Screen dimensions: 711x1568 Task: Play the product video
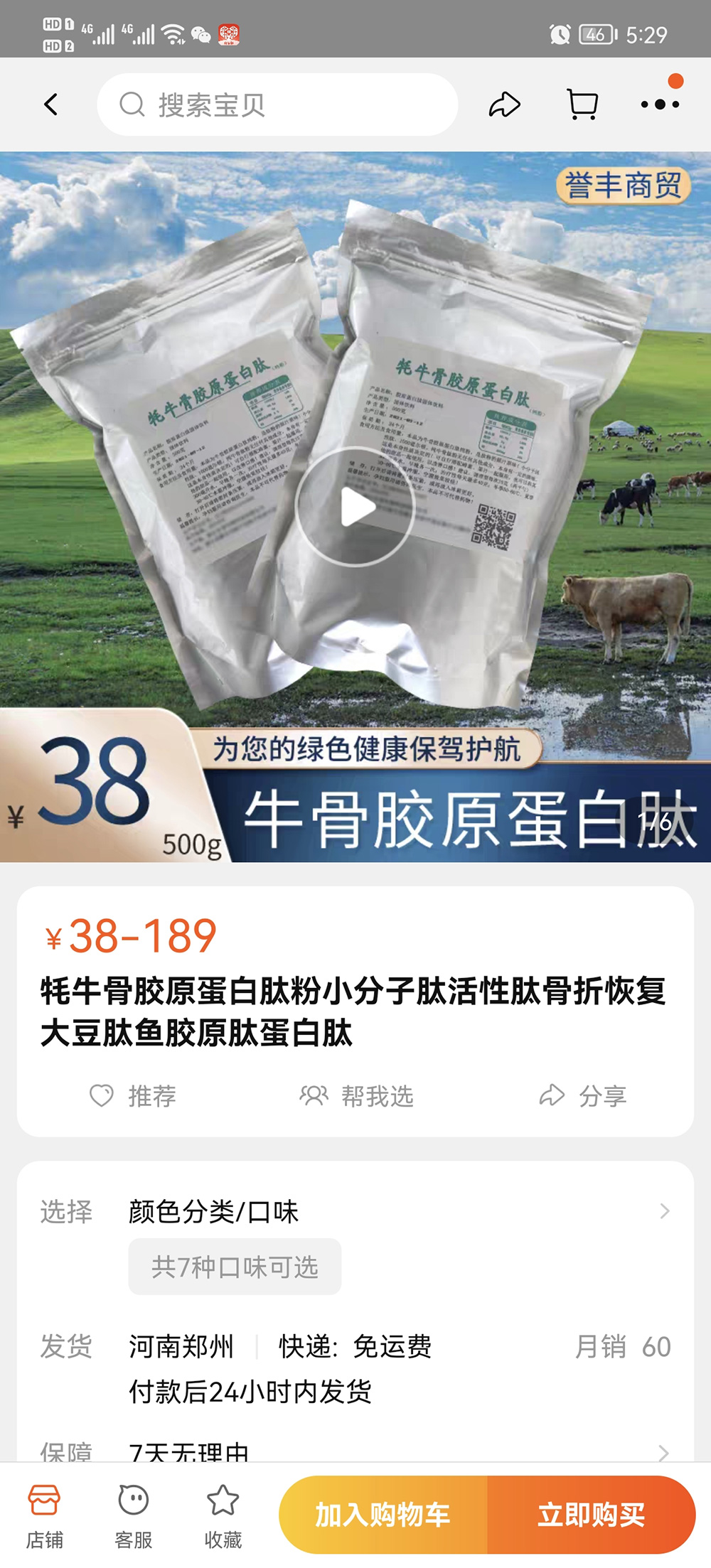[x=355, y=507]
